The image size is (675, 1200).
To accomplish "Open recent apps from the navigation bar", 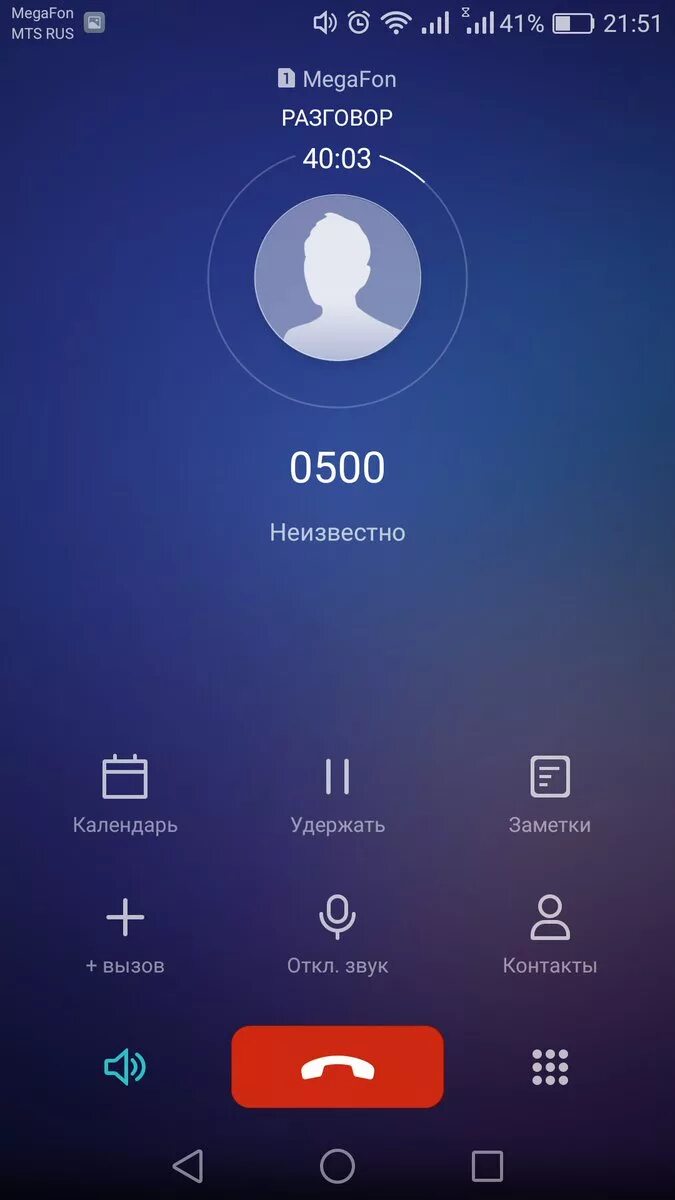I will (x=487, y=1166).
